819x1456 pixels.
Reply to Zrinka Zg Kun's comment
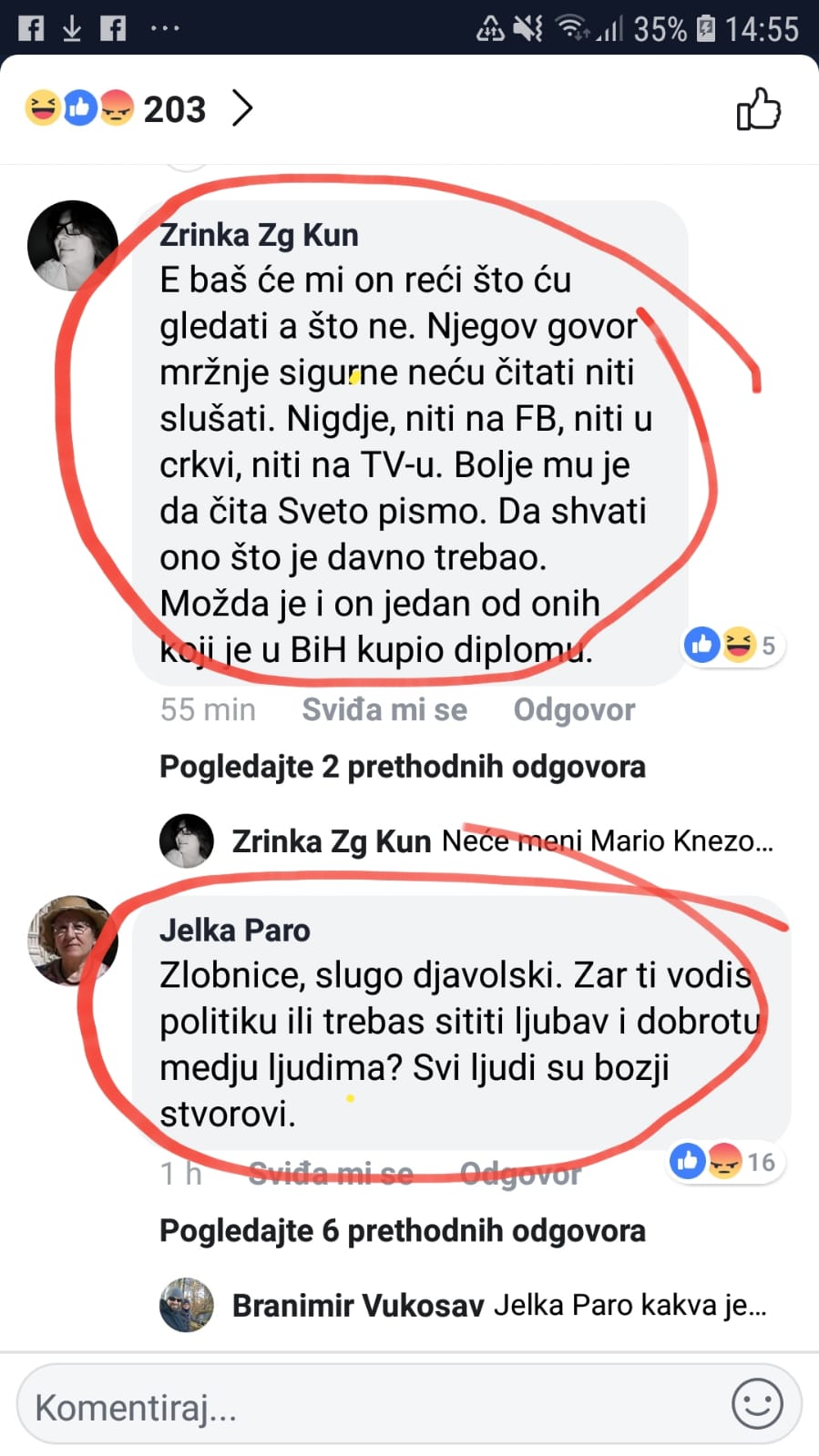pyautogui.click(x=573, y=710)
